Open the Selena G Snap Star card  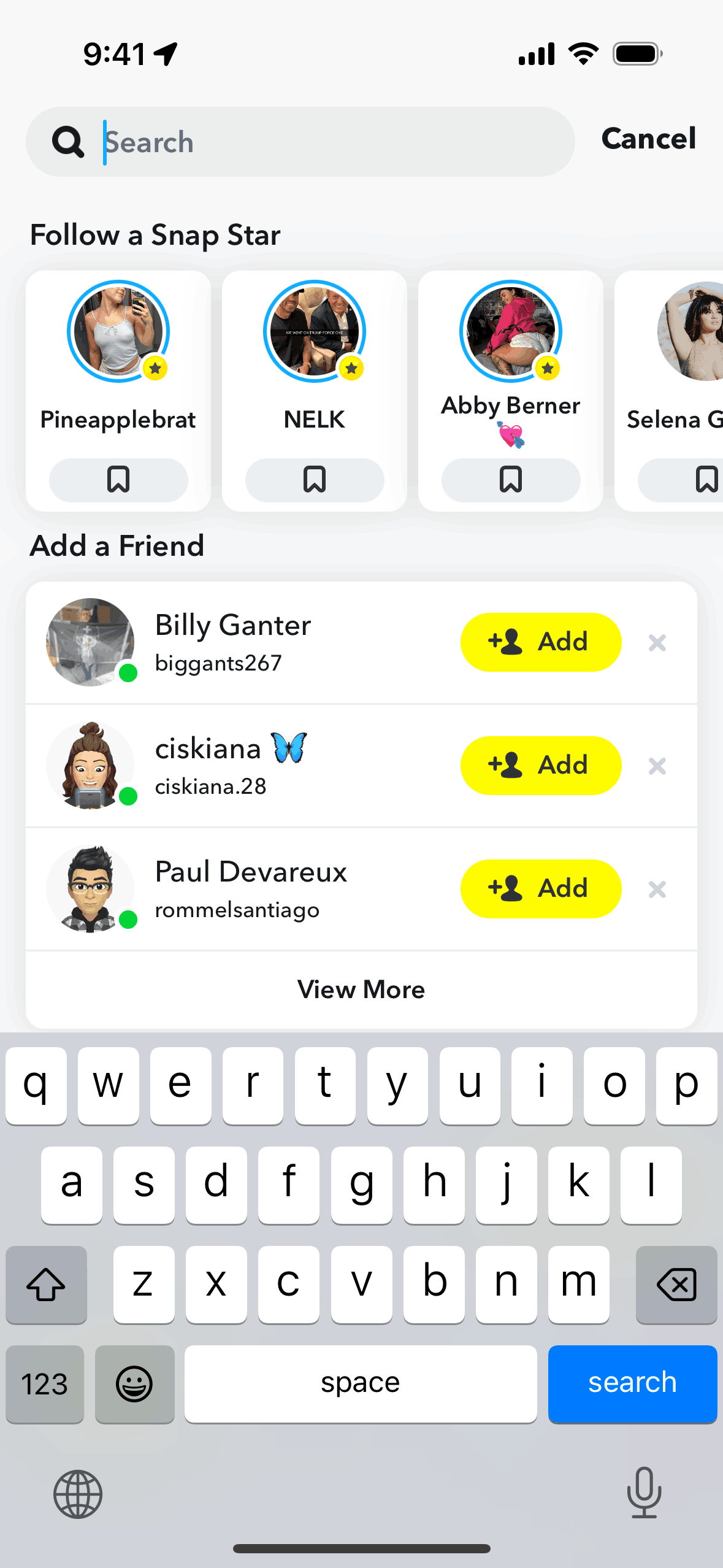[x=669, y=391]
